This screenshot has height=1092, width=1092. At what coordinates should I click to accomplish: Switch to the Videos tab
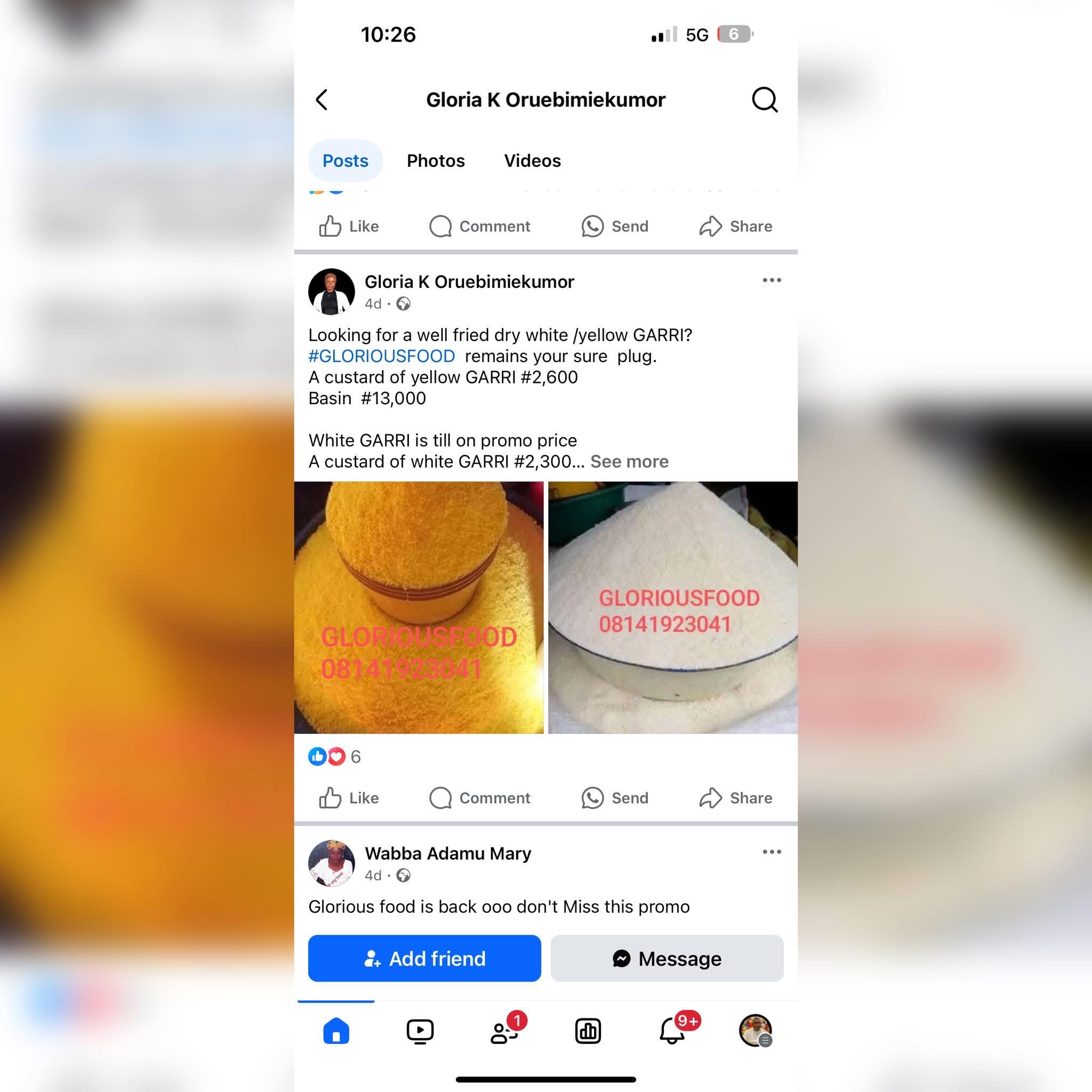click(x=532, y=161)
